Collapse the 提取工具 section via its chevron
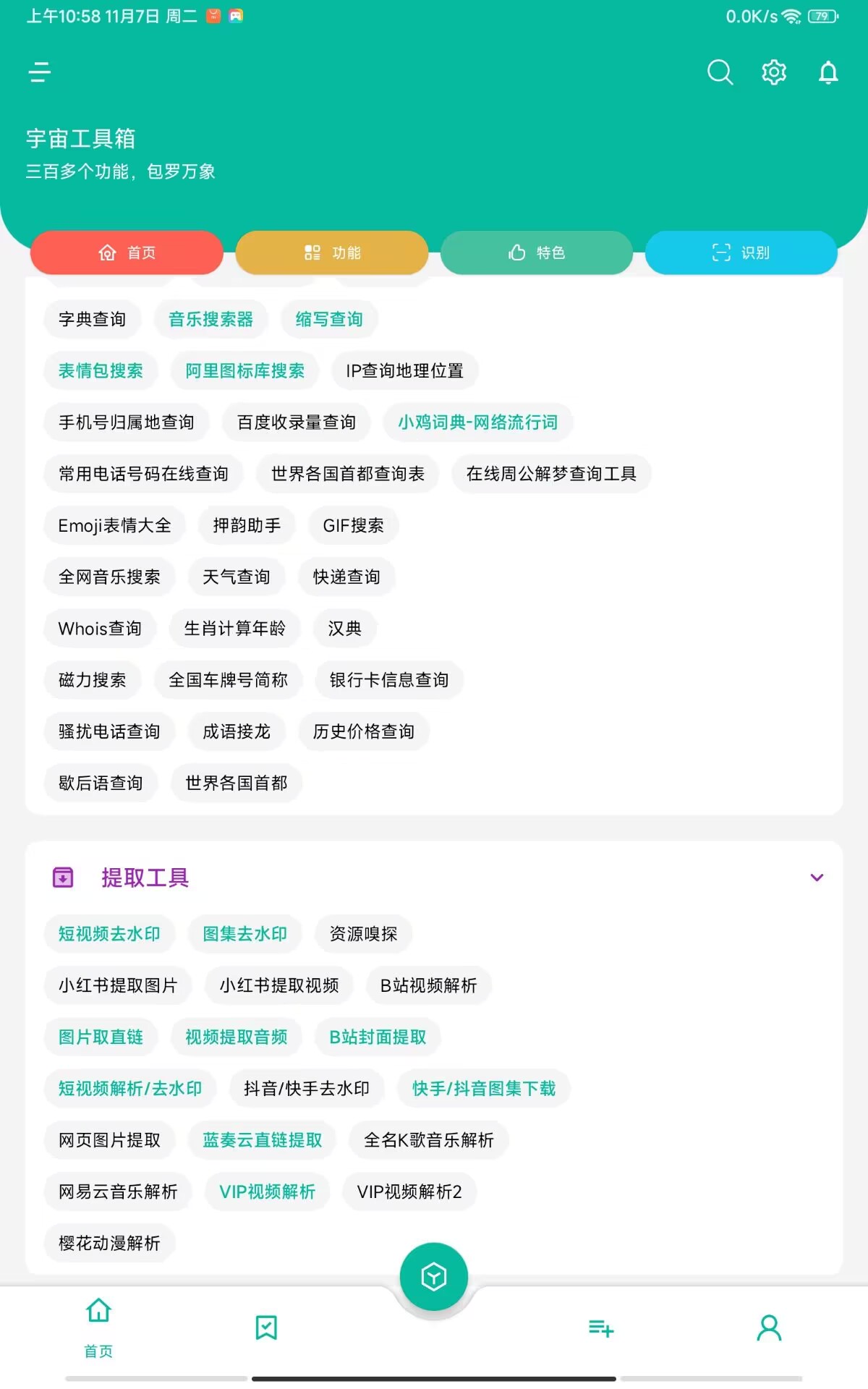The width and height of the screenshot is (868, 1389). point(817,878)
